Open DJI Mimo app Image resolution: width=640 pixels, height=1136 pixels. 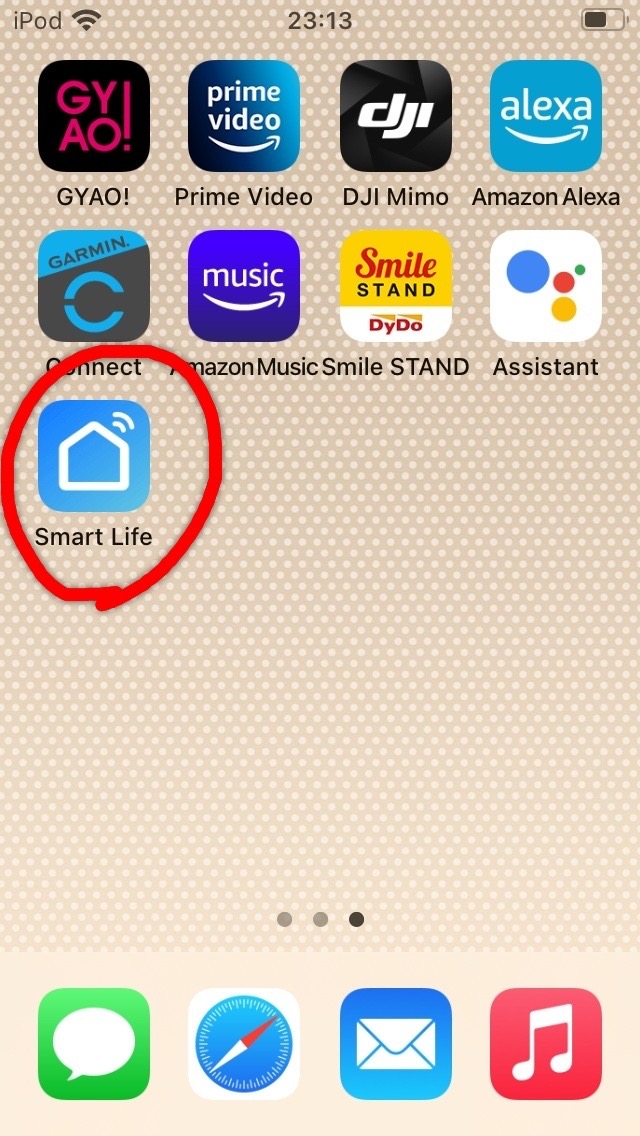point(395,116)
